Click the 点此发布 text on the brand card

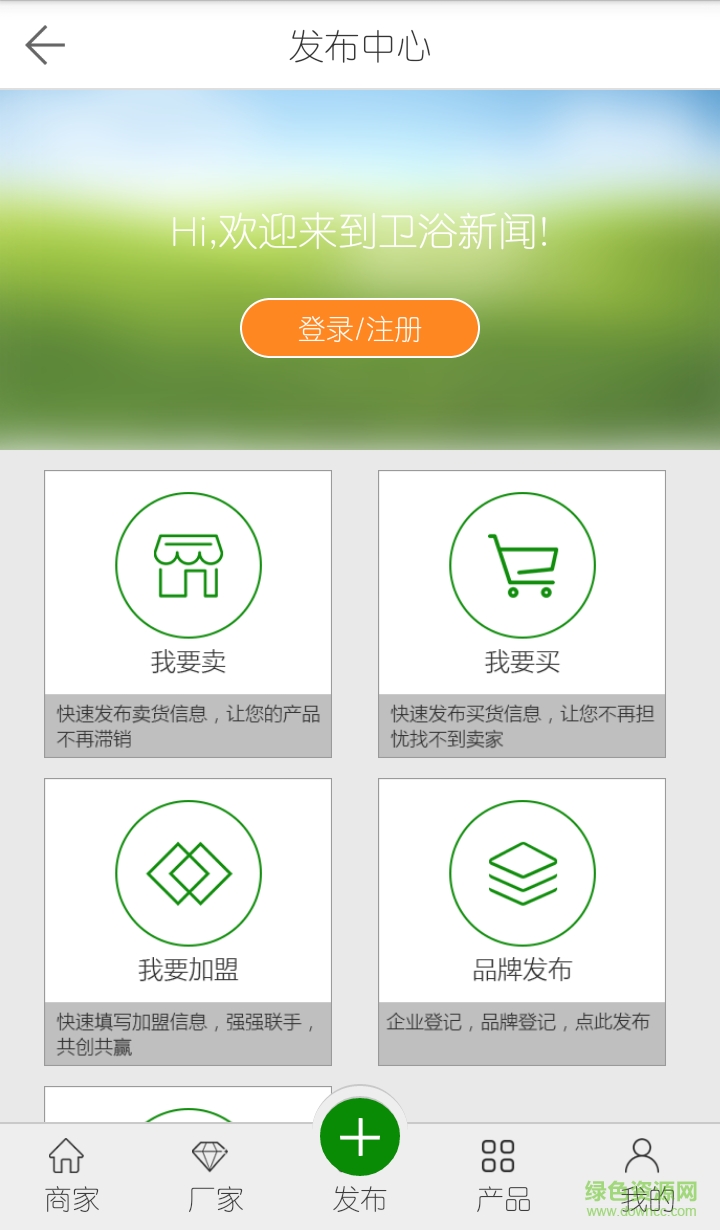(x=614, y=1023)
